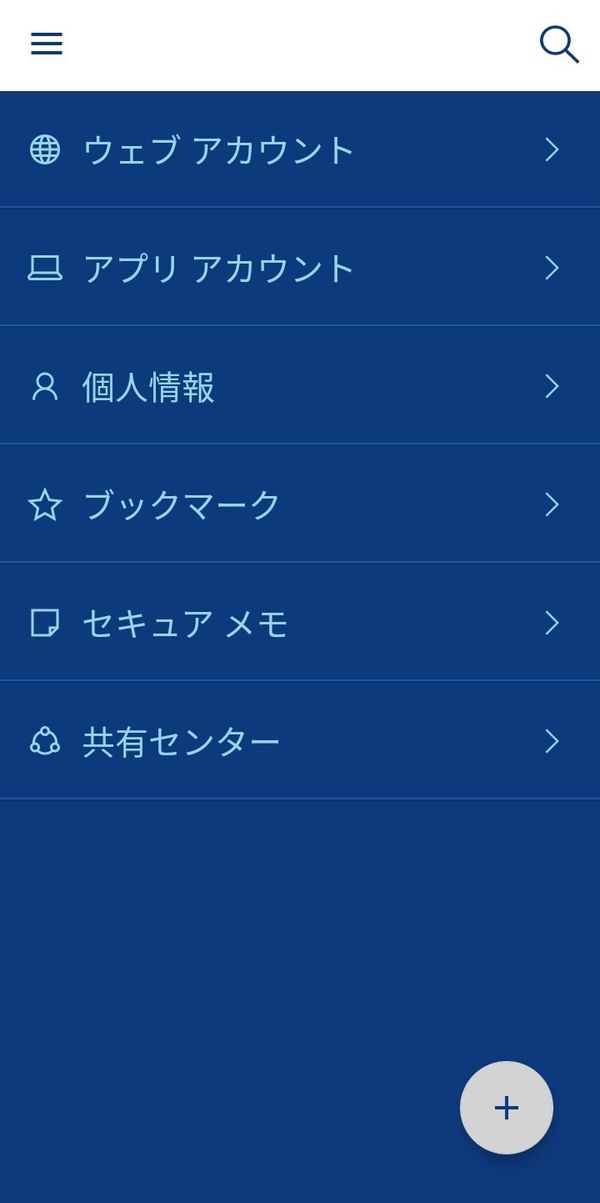Open the hamburger drawer menu

(x=46, y=44)
